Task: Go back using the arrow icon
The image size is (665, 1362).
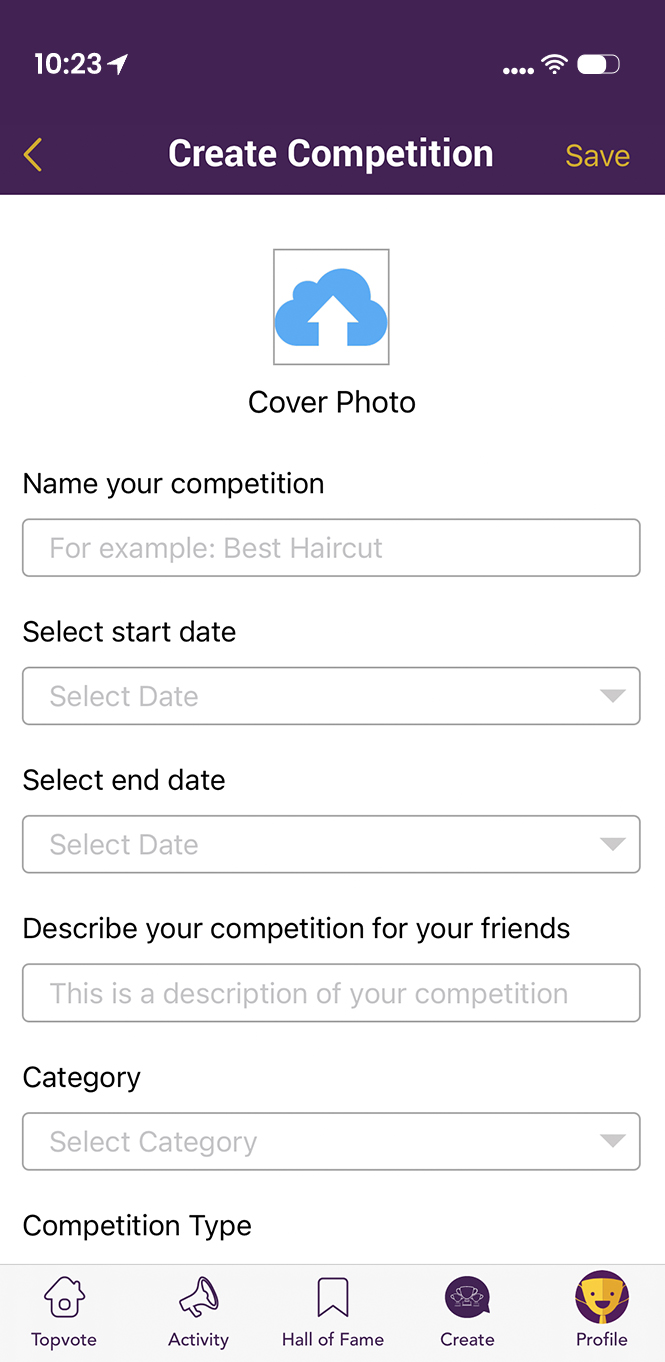Action: coord(33,155)
